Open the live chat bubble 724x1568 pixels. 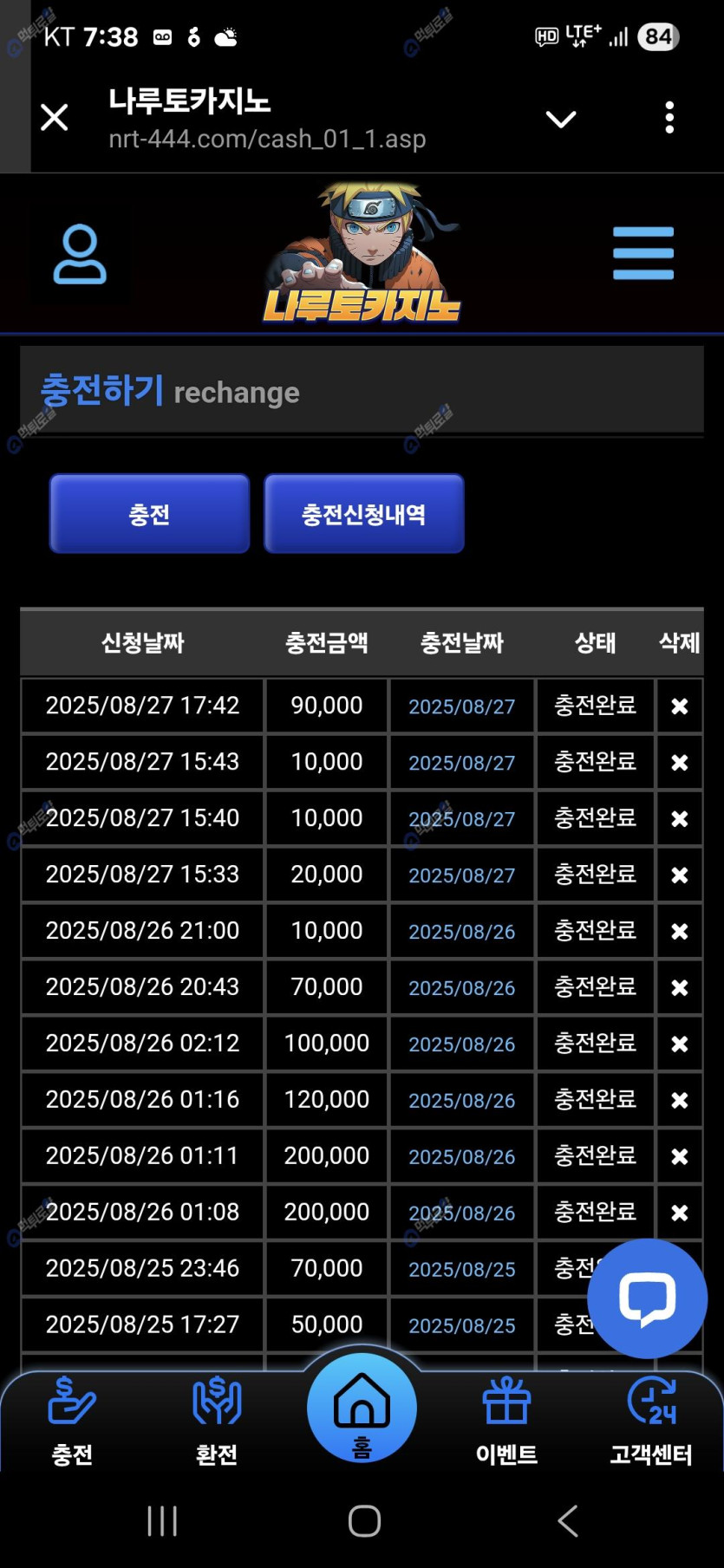click(647, 1298)
